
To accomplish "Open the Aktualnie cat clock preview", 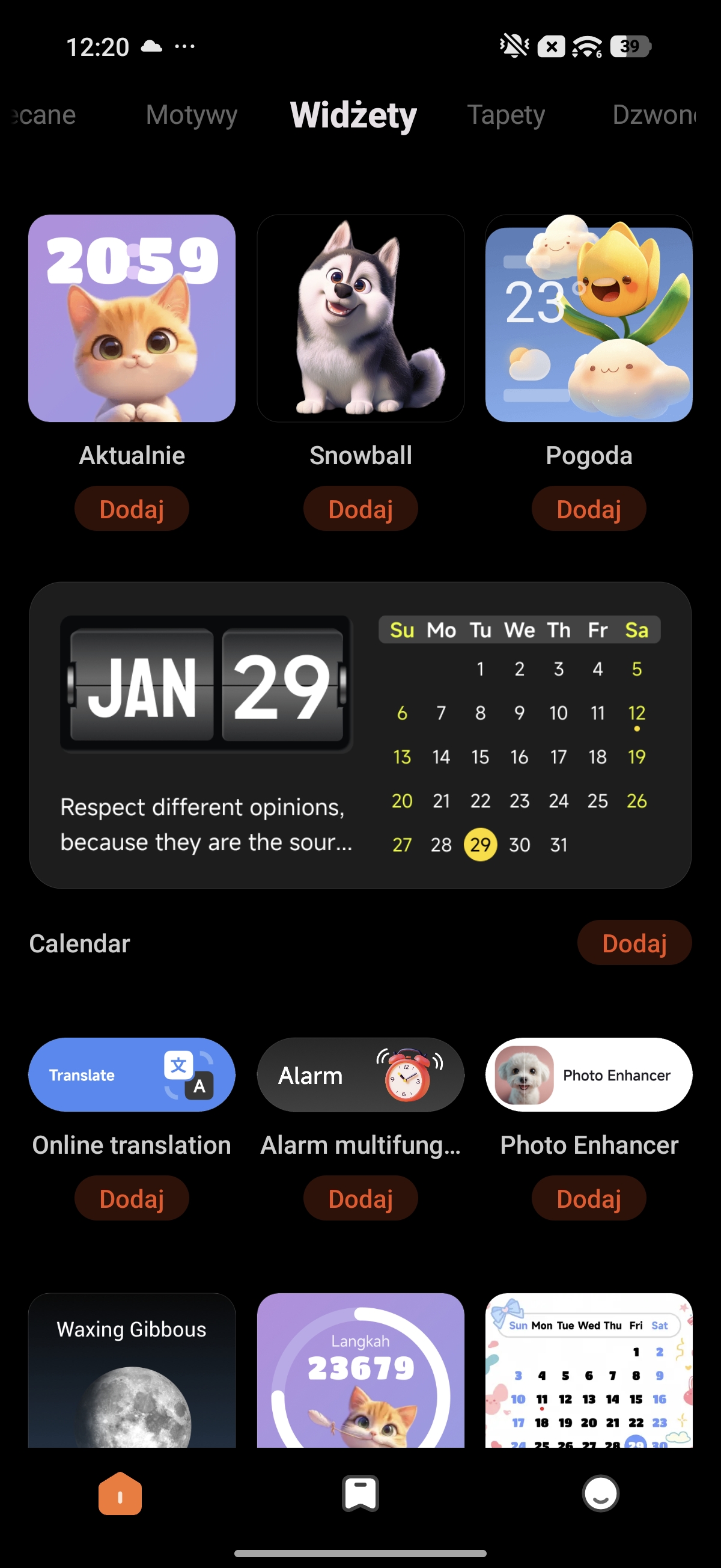I will click(x=132, y=317).
